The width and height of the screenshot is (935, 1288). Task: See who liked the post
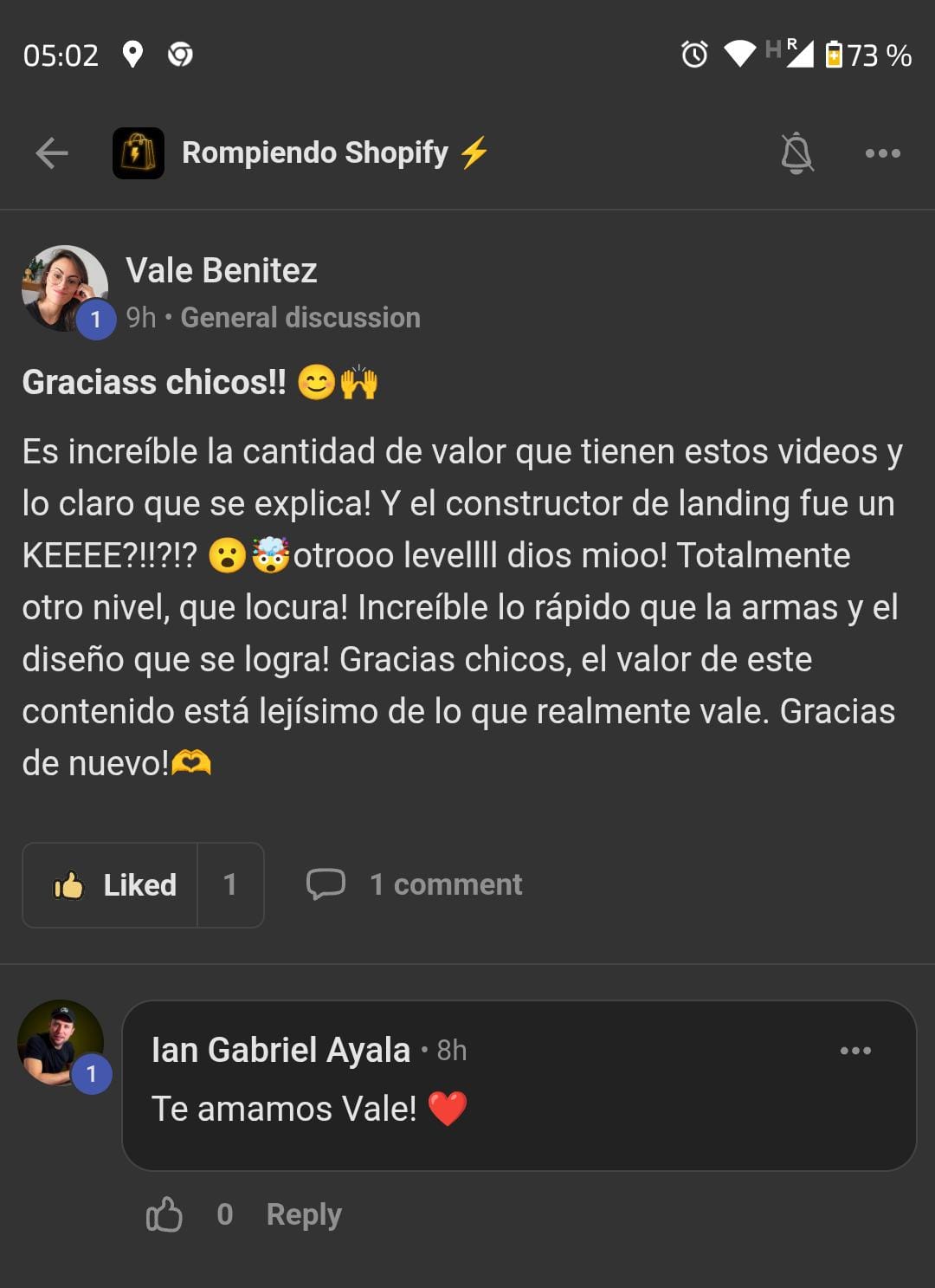[x=230, y=885]
